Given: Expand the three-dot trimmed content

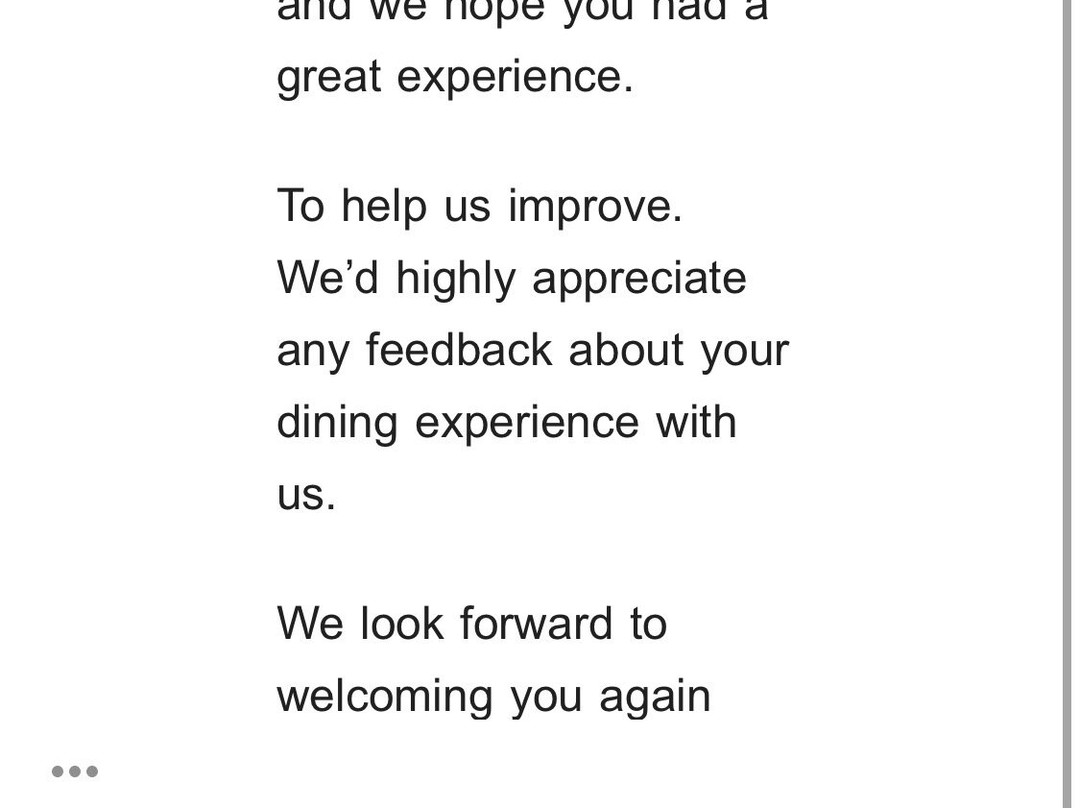Looking at the screenshot, I should tap(75, 771).
